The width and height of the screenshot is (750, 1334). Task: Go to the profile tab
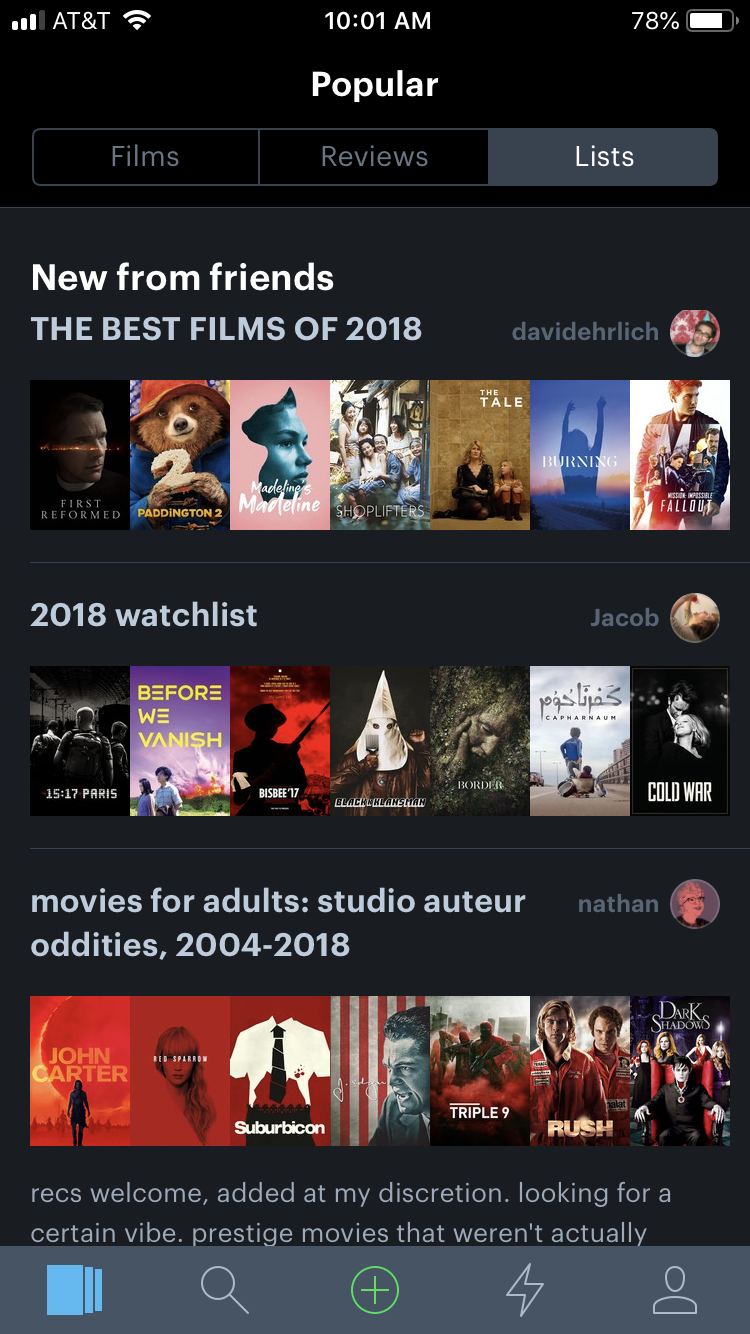click(x=675, y=1290)
